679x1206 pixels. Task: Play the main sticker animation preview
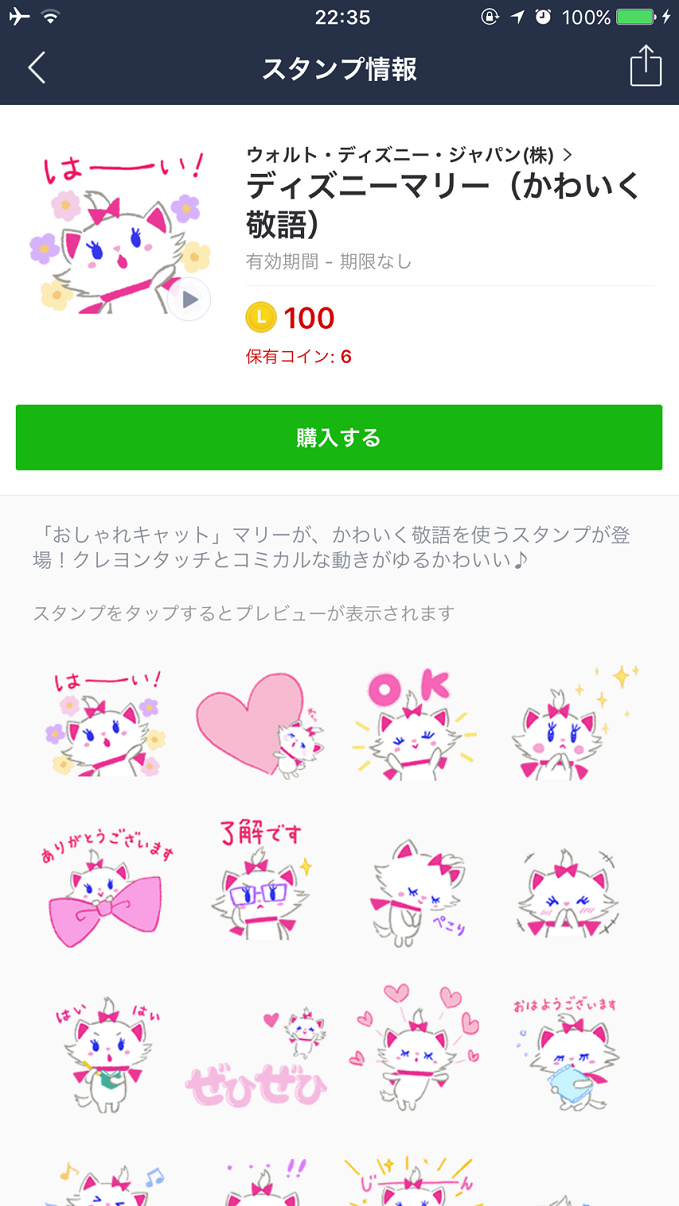[x=190, y=298]
